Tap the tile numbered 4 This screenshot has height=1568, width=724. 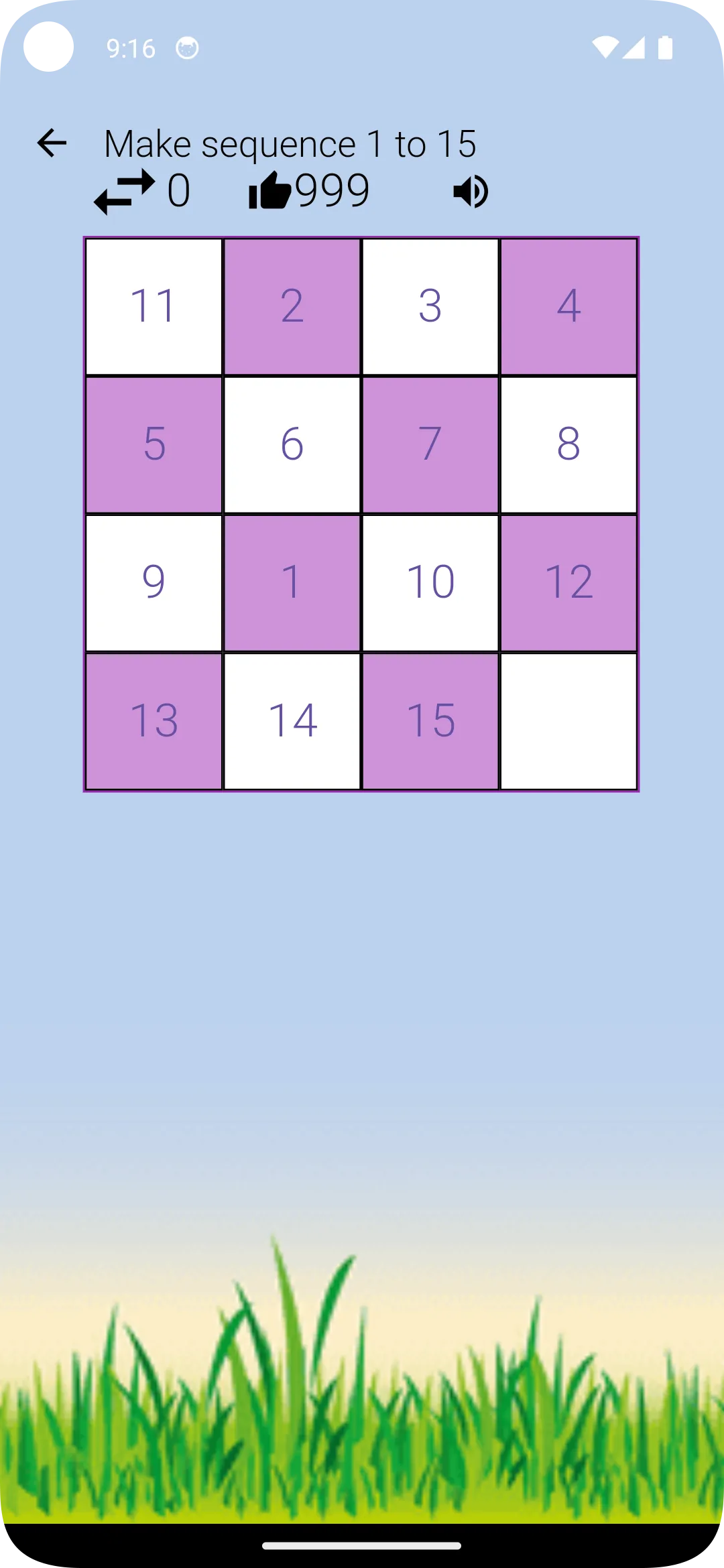pos(568,306)
